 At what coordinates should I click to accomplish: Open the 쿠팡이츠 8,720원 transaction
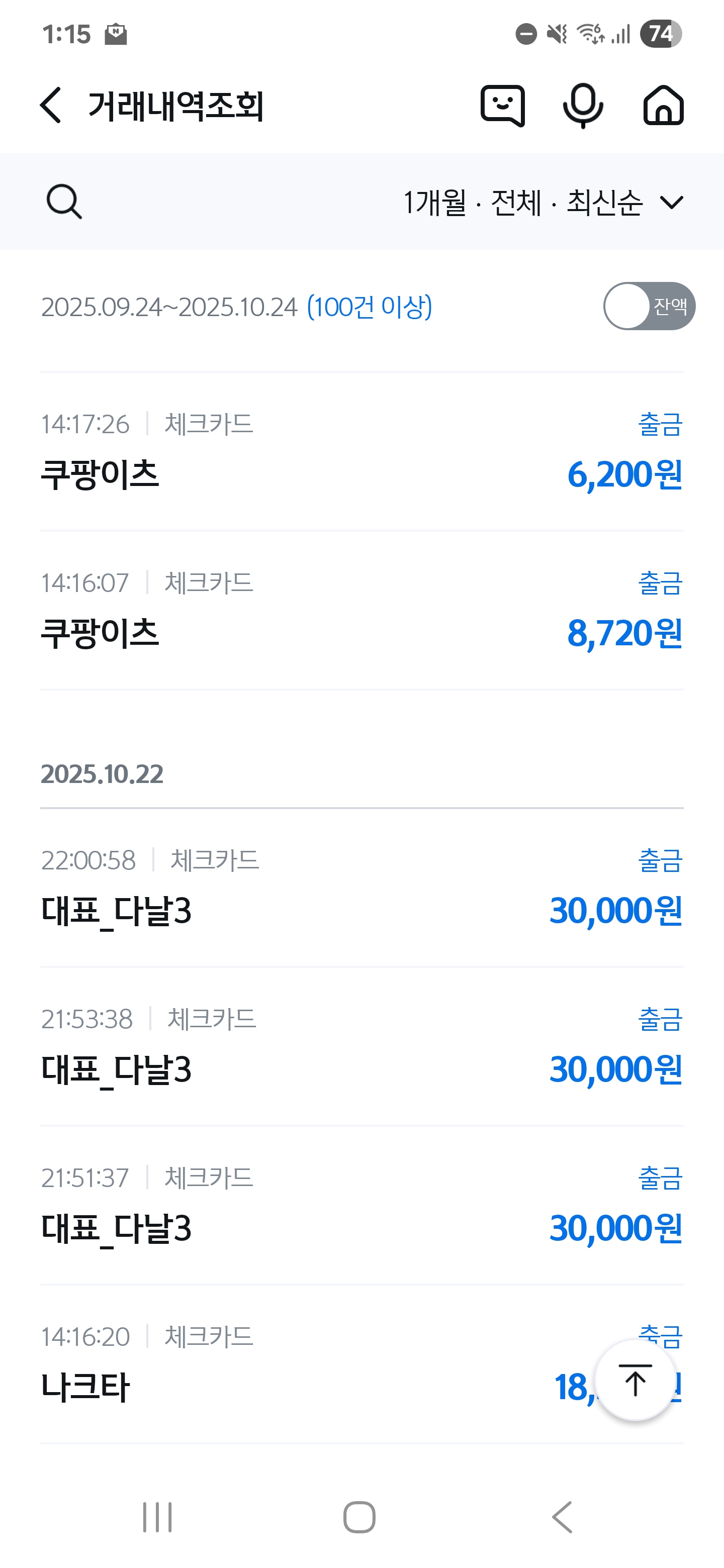click(x=361, y=611)
